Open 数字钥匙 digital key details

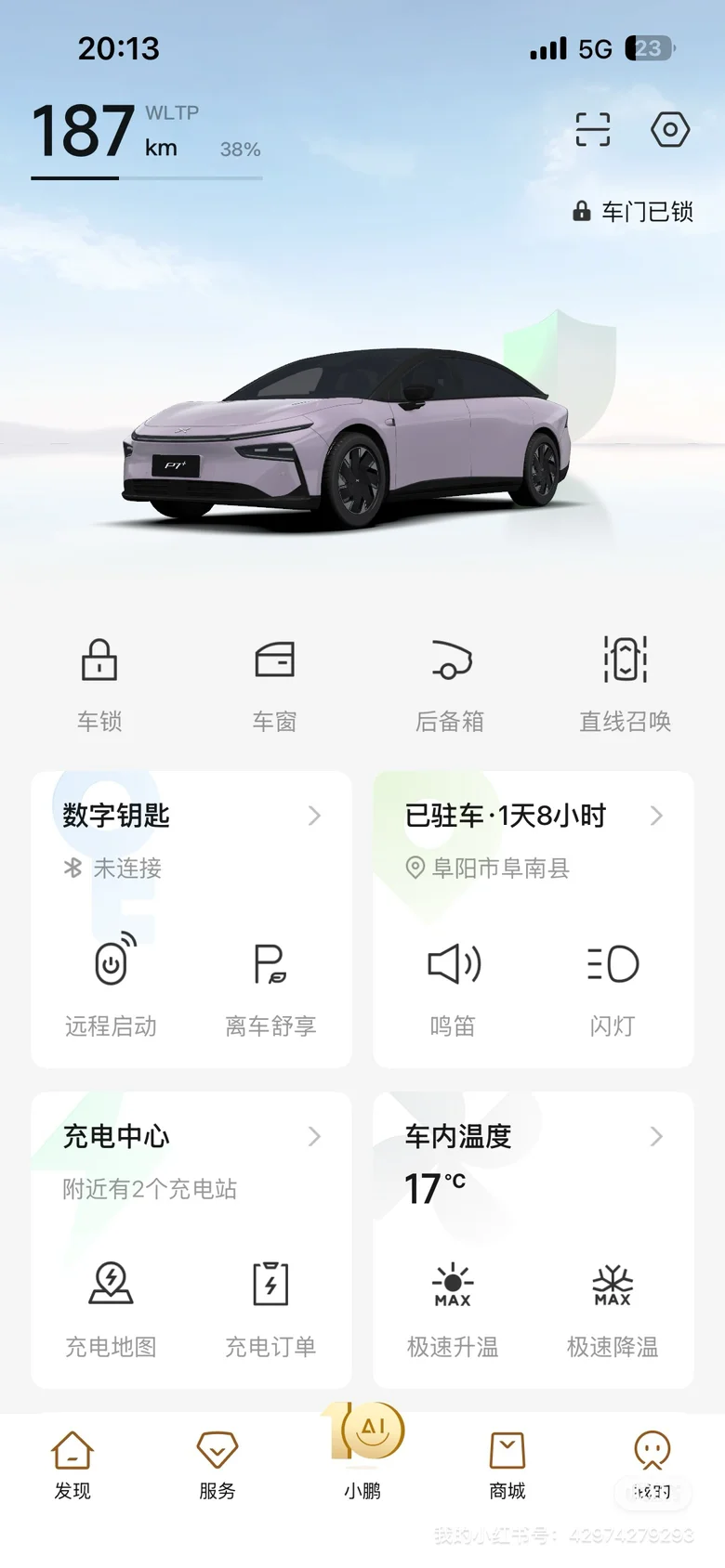tap(191, 816)
